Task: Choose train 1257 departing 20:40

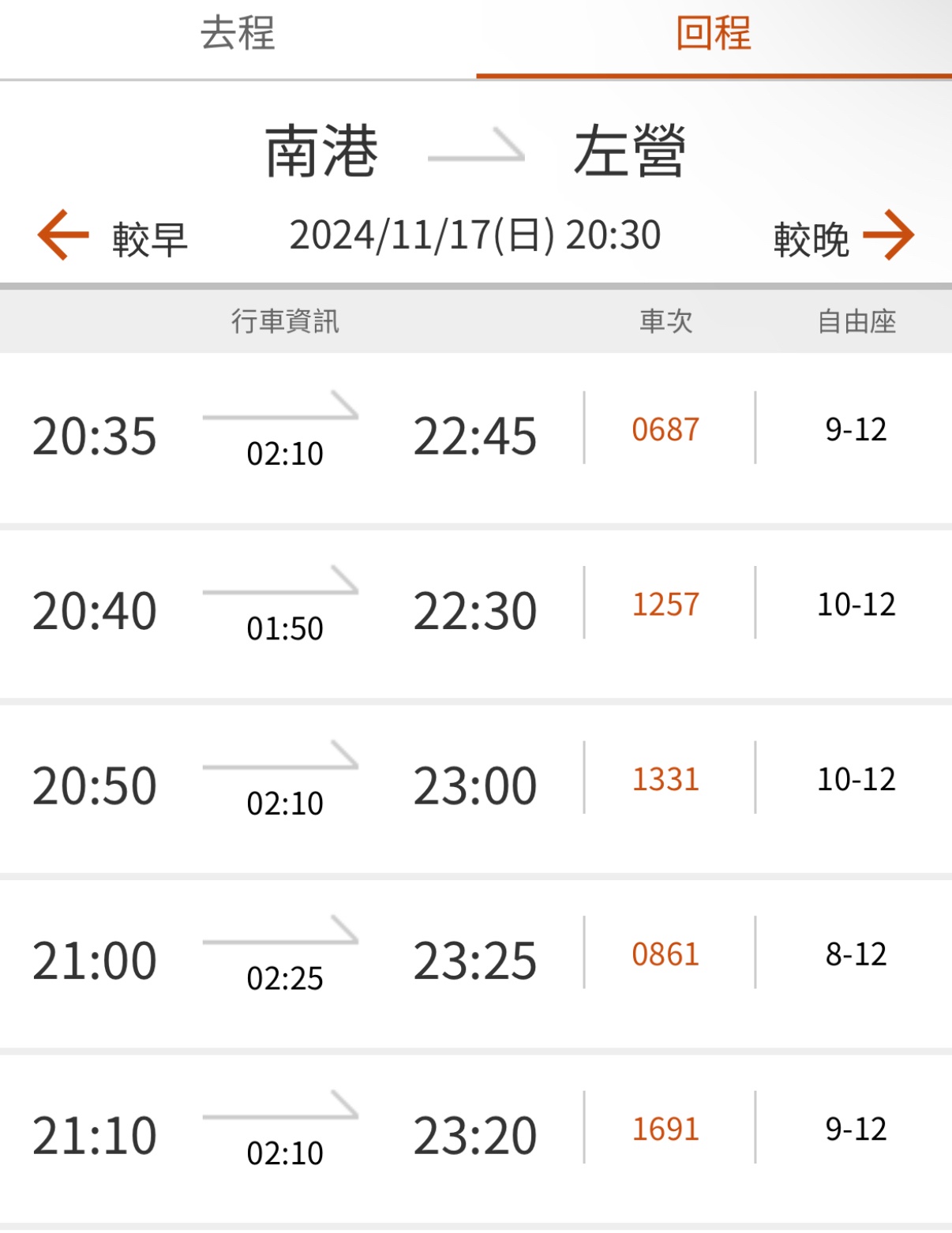Action: coord(475,611)
